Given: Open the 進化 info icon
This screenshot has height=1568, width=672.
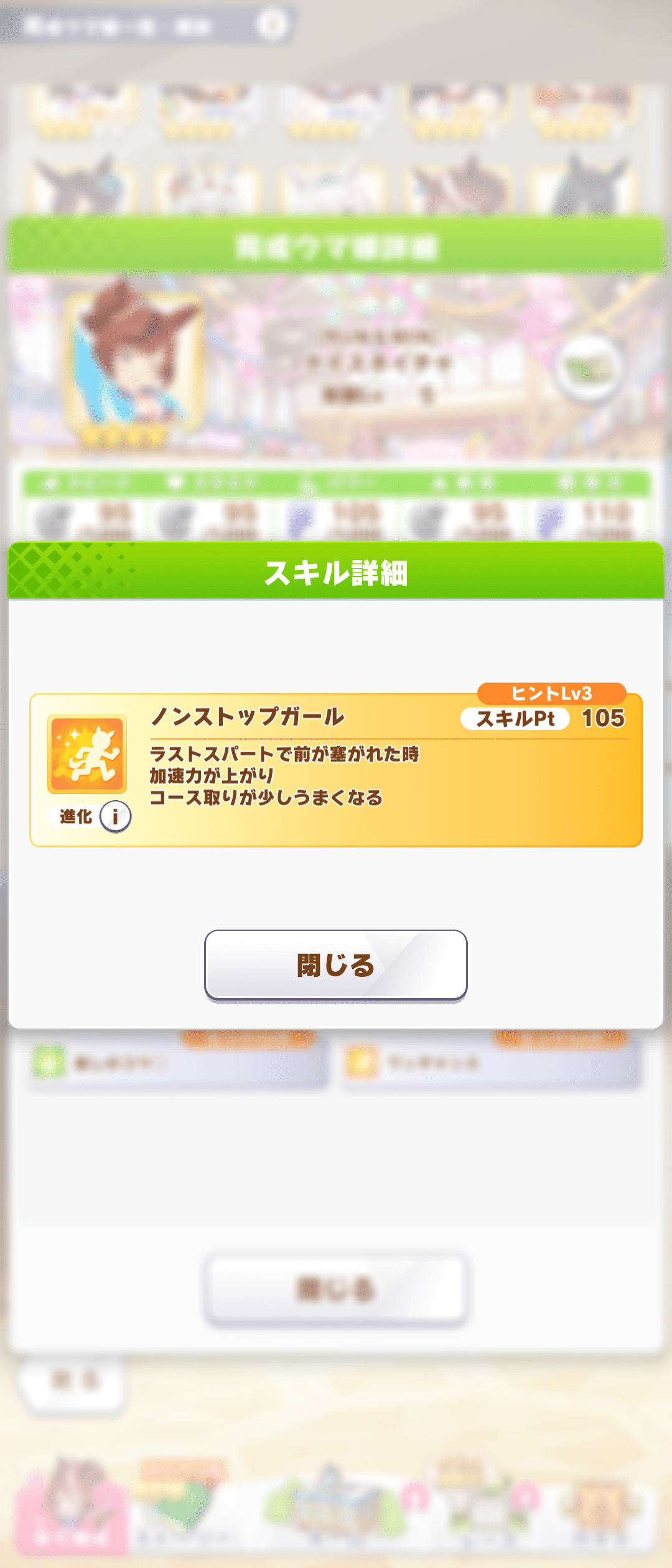Looking at the screenshot, I should click(x=115, y=817).
